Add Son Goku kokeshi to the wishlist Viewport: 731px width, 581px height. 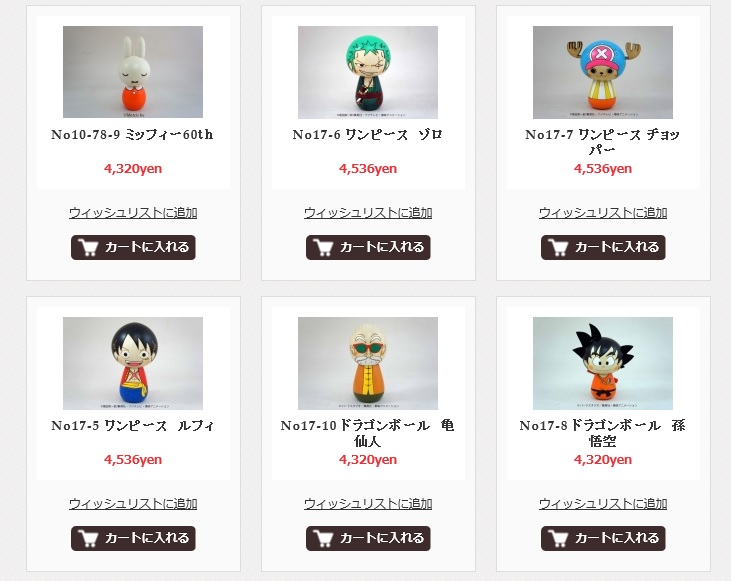[x=603, y=503]
